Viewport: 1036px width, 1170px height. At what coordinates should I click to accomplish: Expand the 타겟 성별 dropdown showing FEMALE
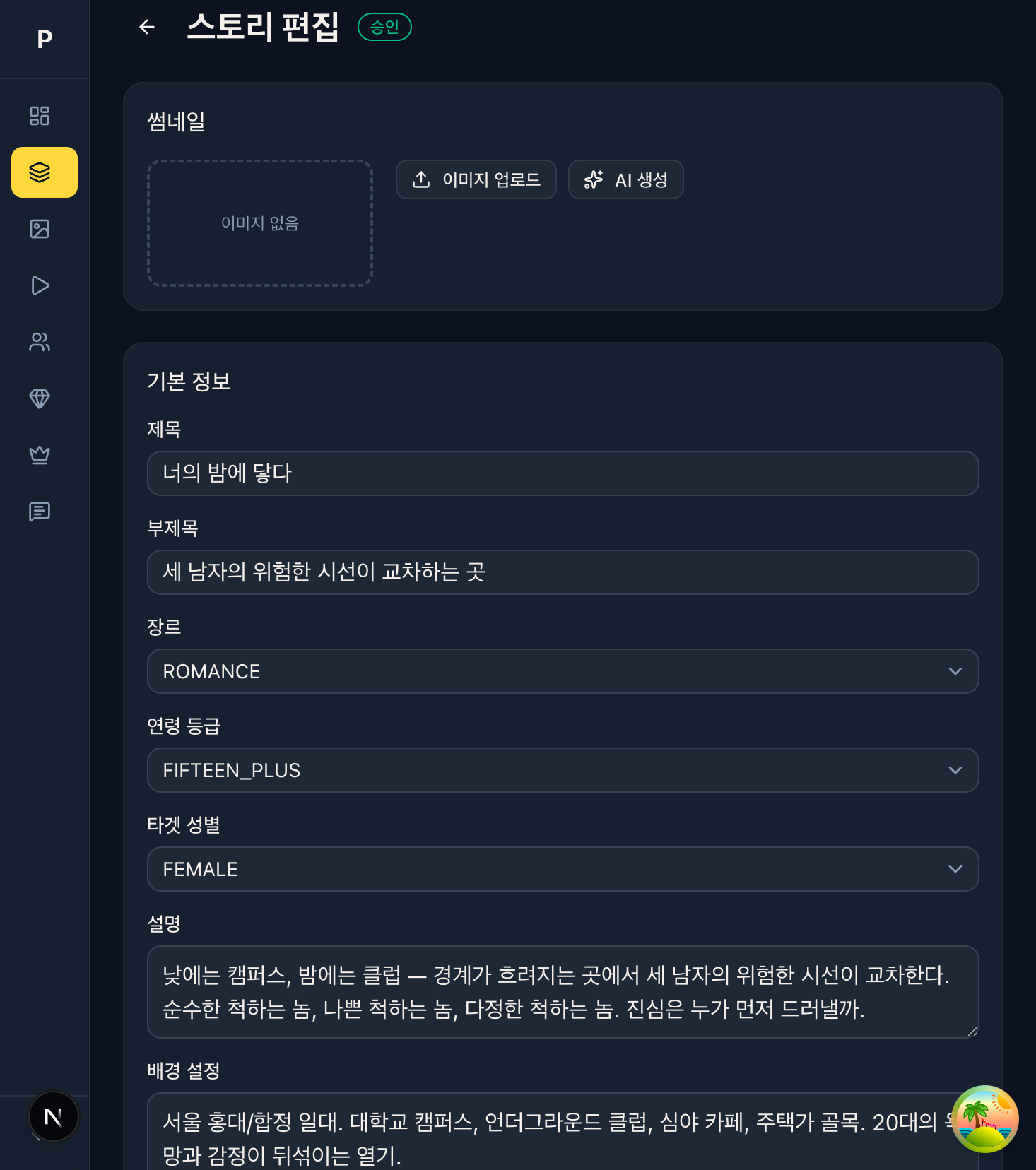563,869
